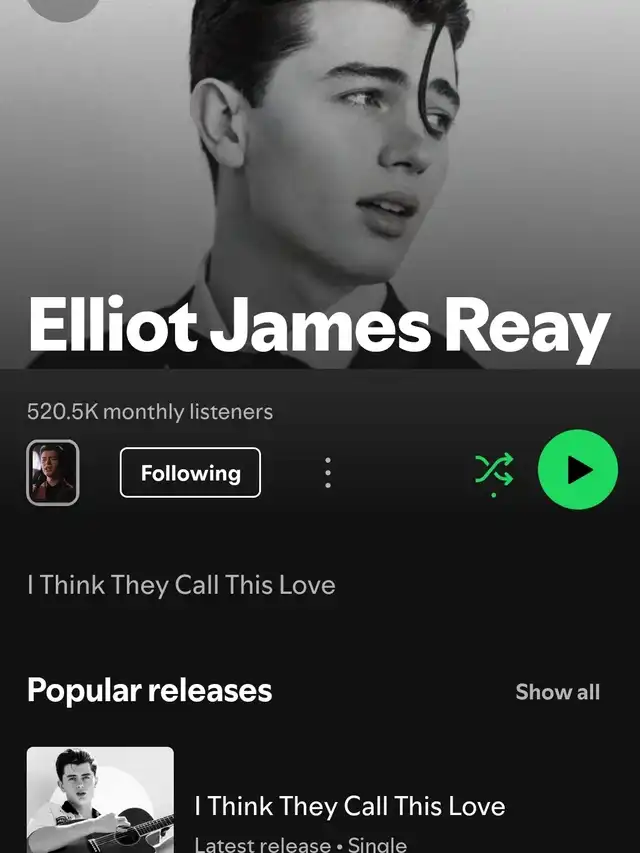Tap the Following button to unfollow
The height and width of the screenshot is (853, 640).
[x=190, y=473]
